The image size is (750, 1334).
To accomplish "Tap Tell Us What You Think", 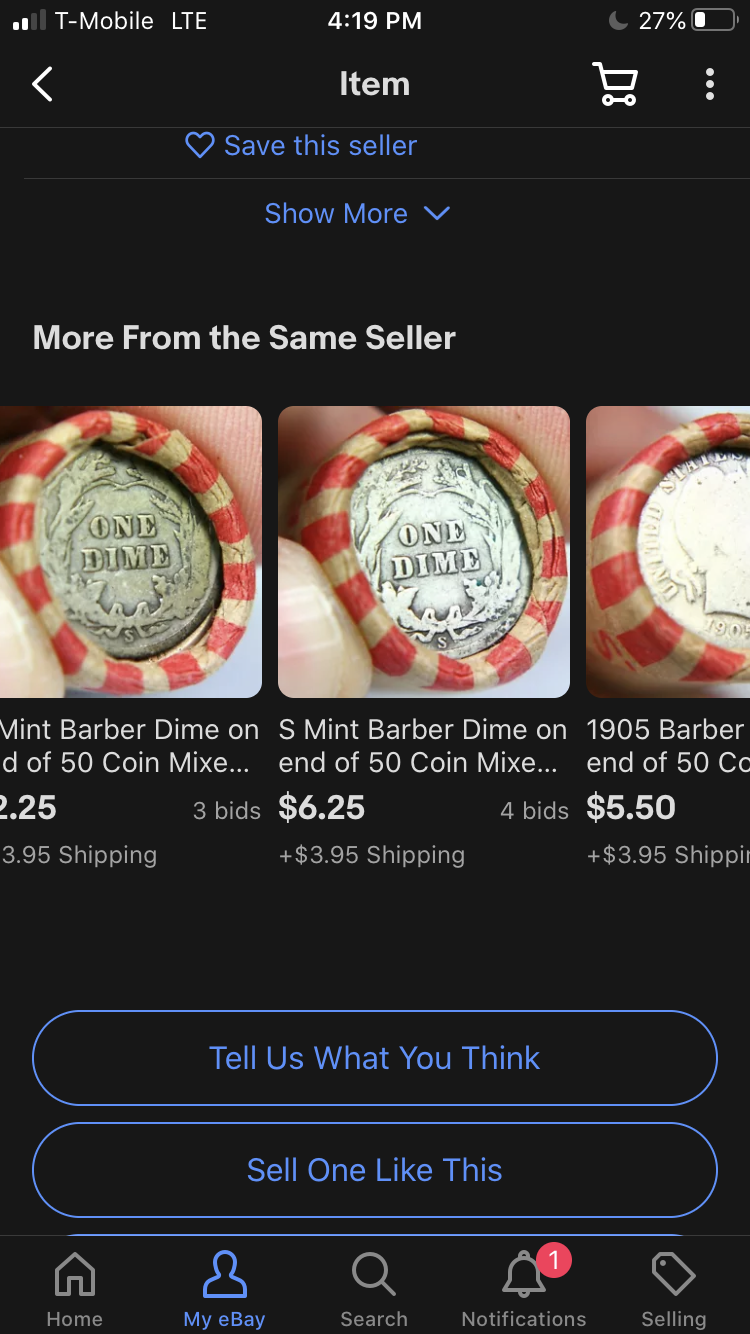I will click(x=374, y=1058).
